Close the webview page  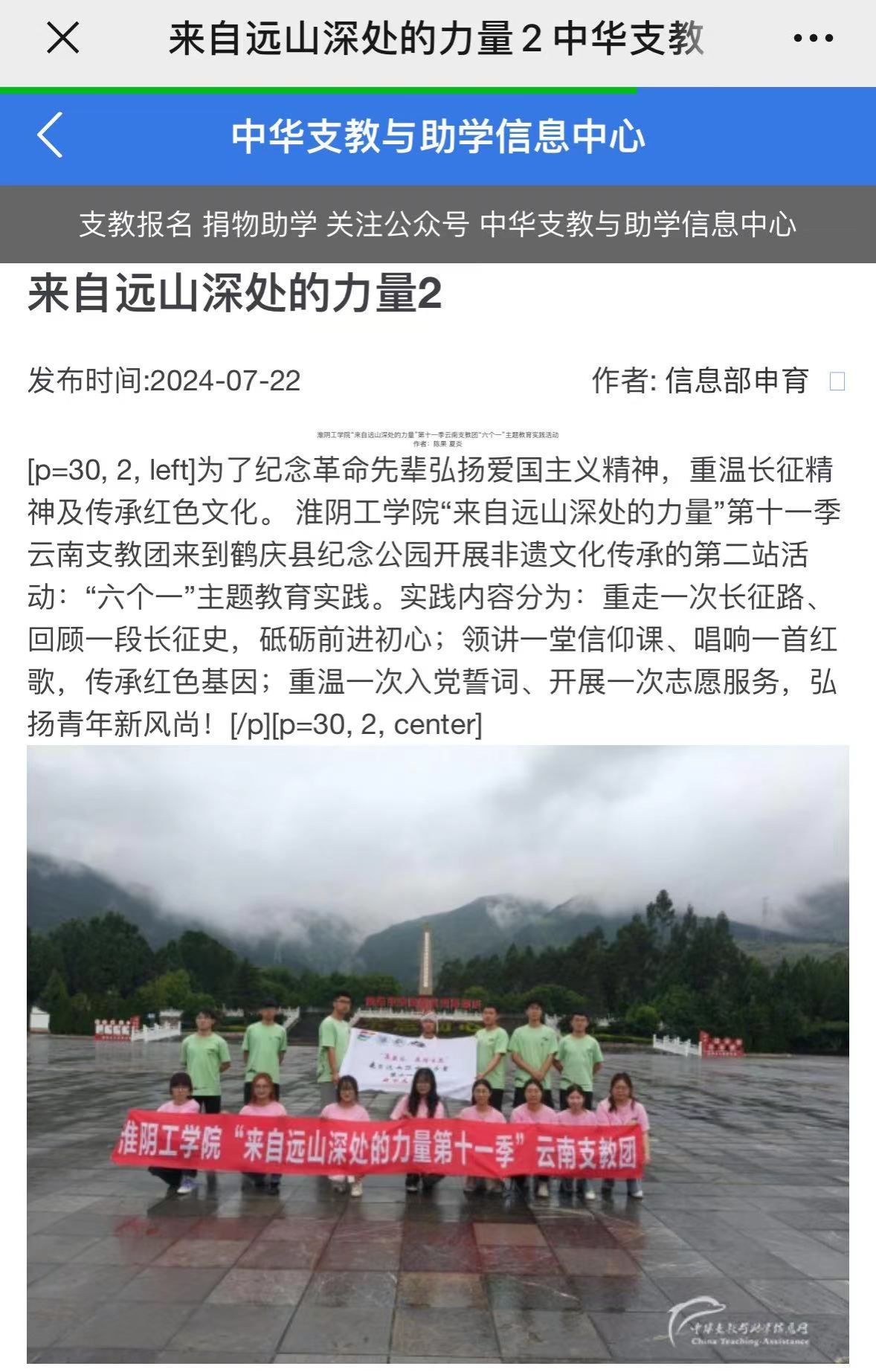click(62, 37)
